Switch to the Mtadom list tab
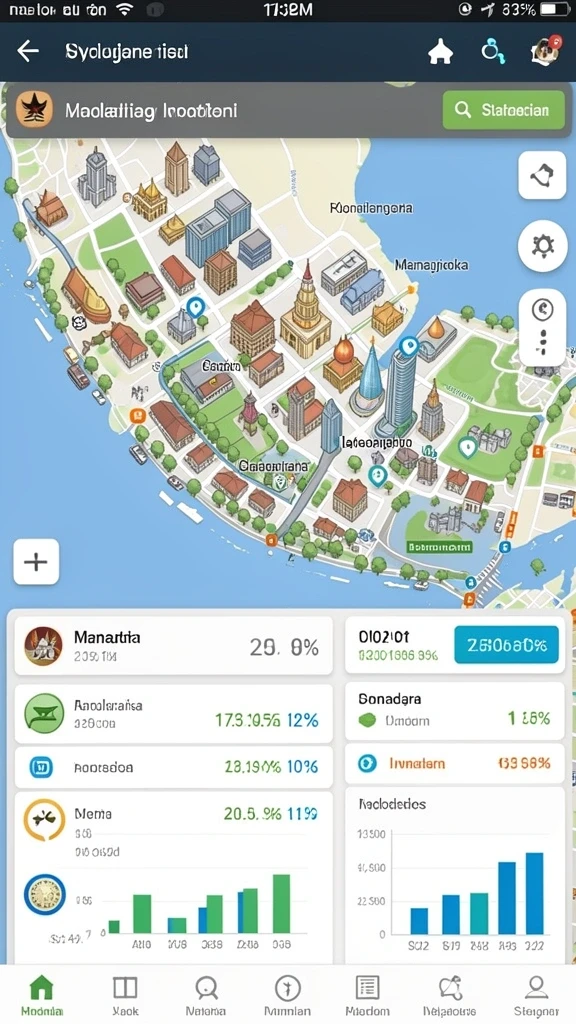The height and width of the screenshot is (1024, 576). point(368,996)
